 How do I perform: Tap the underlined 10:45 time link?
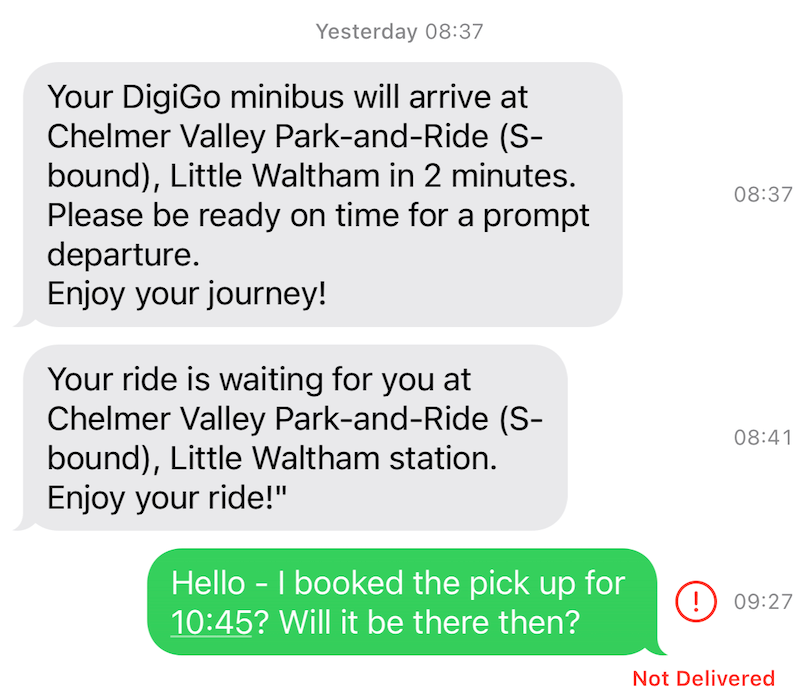pyautogui.click(x=210, y=623)
